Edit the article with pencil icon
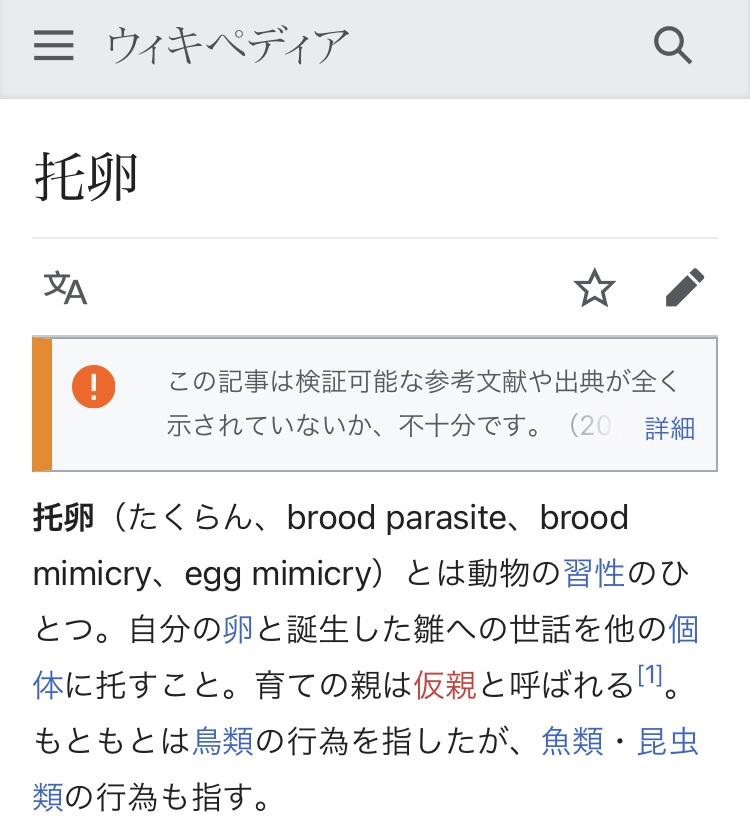750x833 pixels. (x=685, y=288)
